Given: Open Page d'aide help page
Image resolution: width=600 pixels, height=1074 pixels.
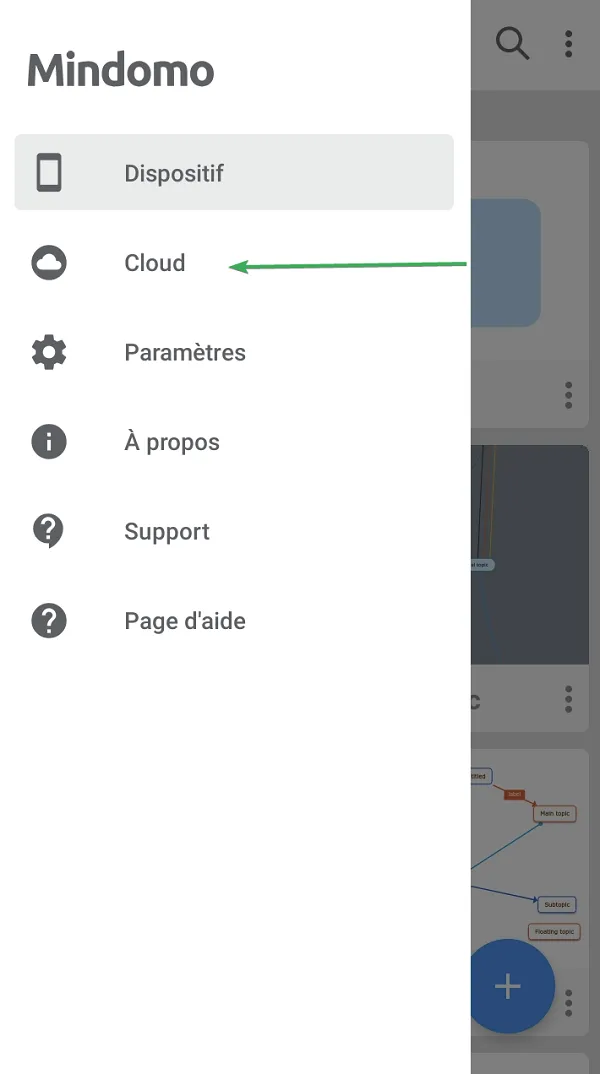Looking at the screenshot, I should pyautogui.click(x=184, y=621).
